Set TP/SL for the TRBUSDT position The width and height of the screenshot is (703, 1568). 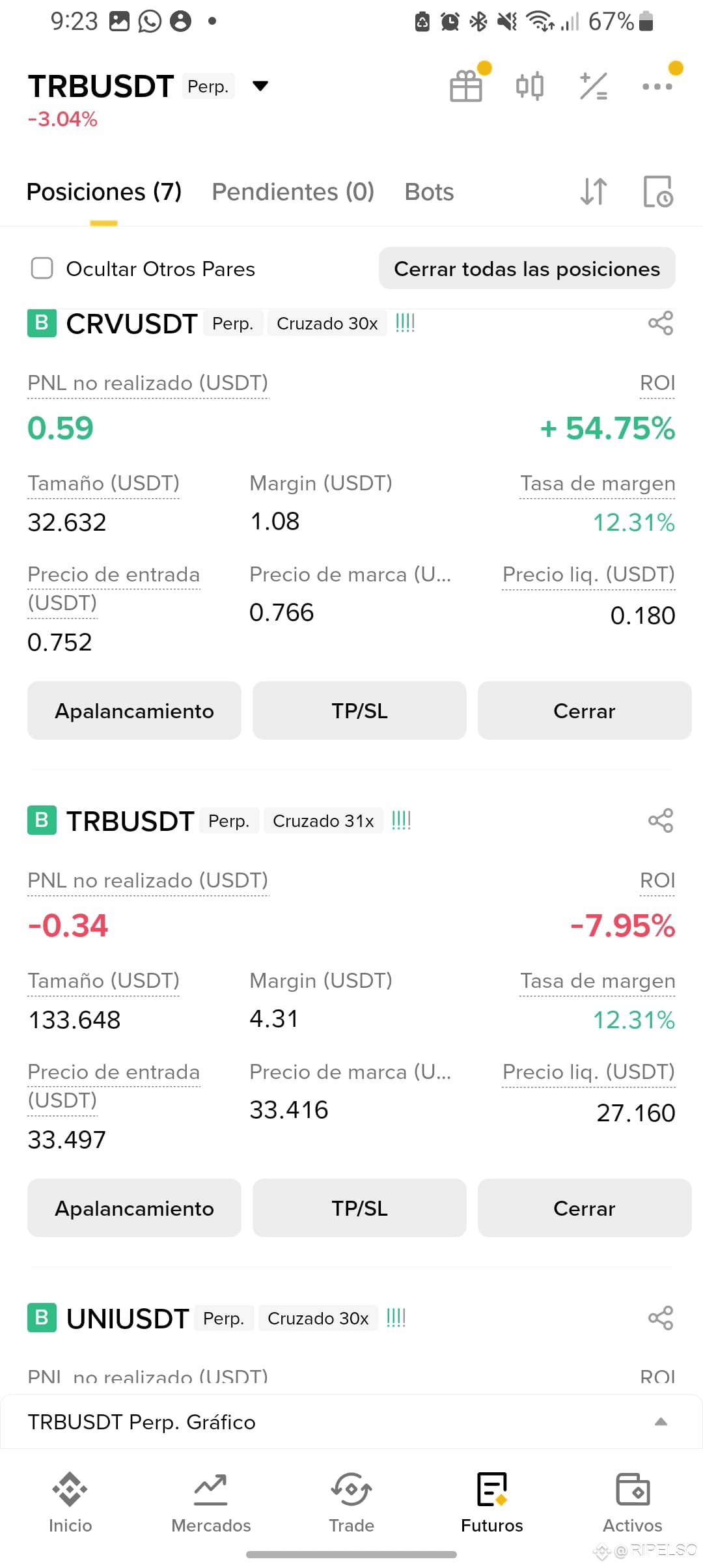[359, 1208]
